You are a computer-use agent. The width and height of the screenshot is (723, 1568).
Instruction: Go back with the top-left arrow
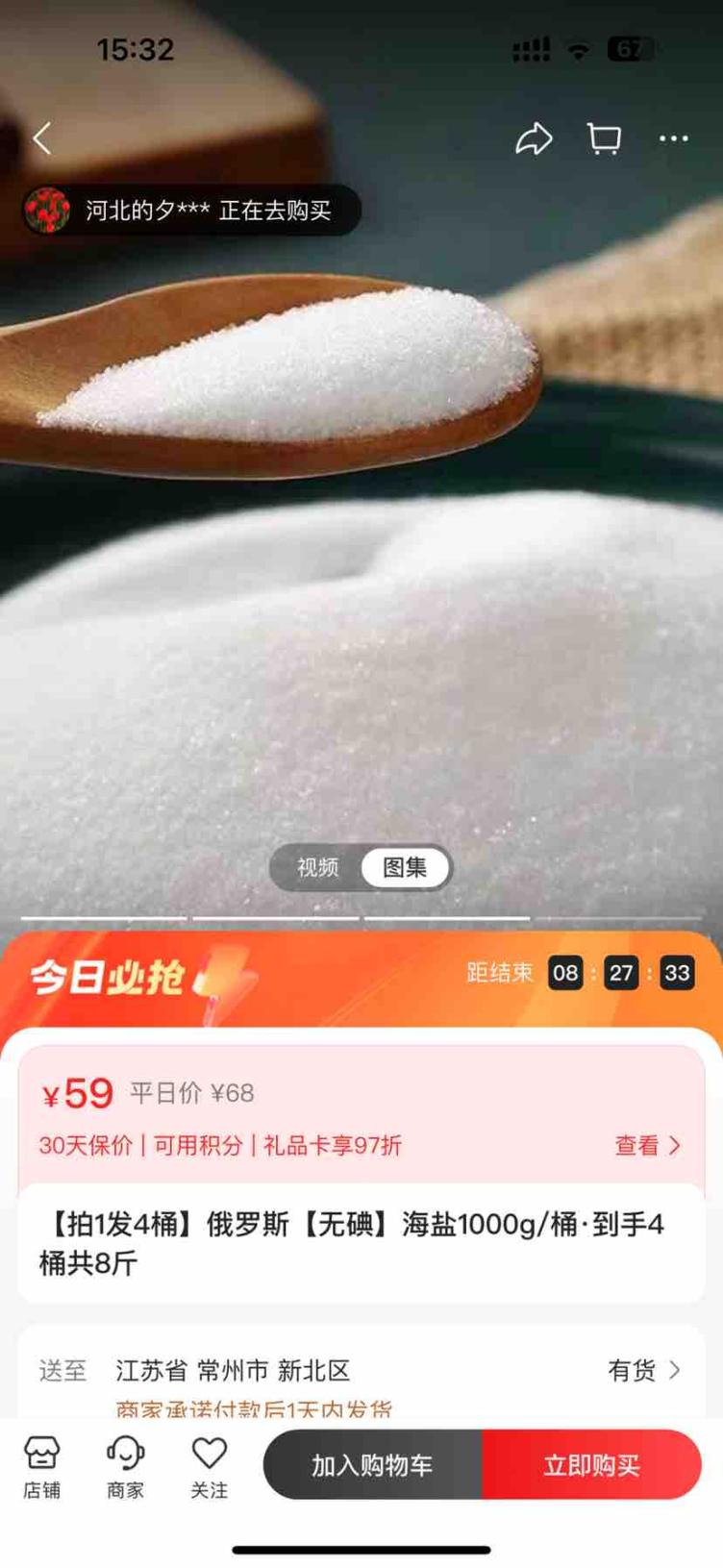point(42,139)
